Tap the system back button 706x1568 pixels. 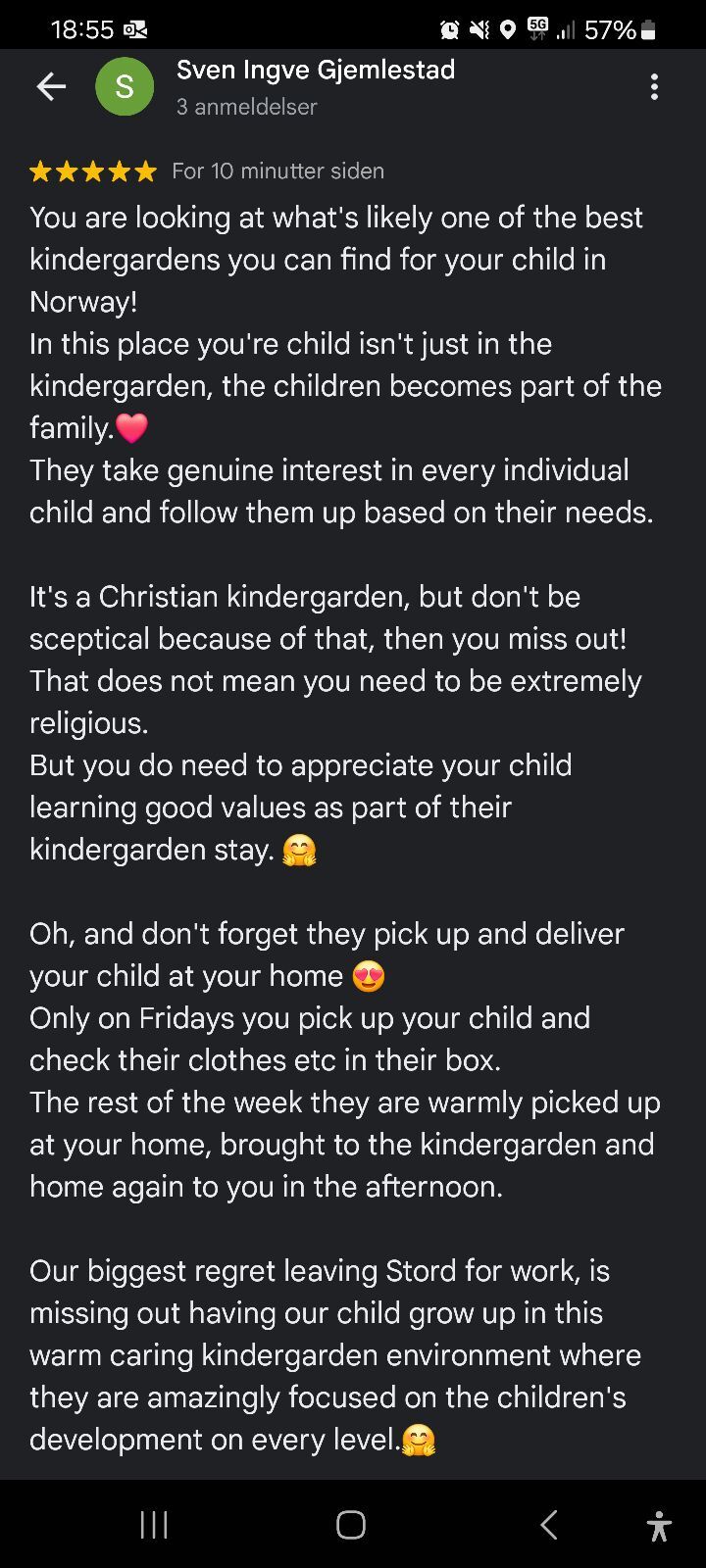click(x=549, y=1525)
